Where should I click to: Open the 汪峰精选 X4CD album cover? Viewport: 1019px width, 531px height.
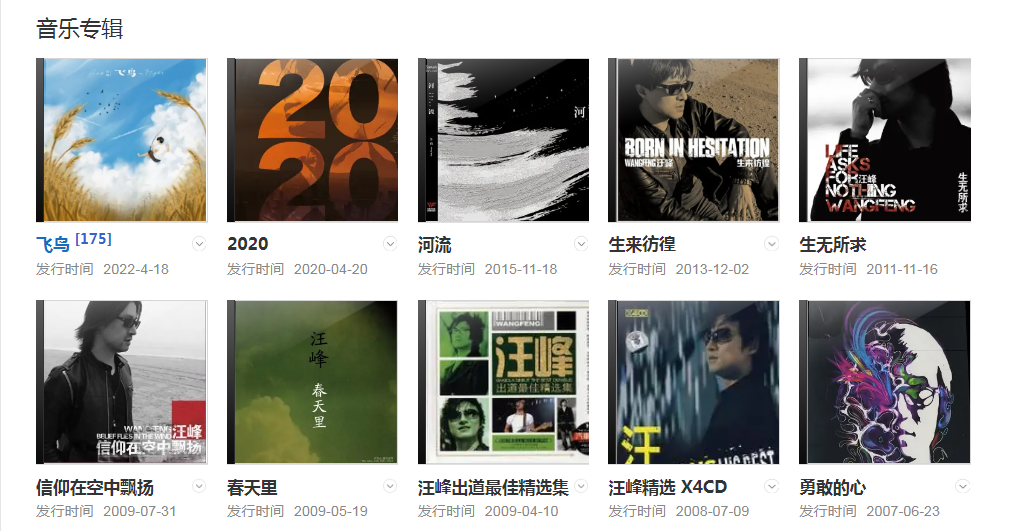tap(694, 382)
